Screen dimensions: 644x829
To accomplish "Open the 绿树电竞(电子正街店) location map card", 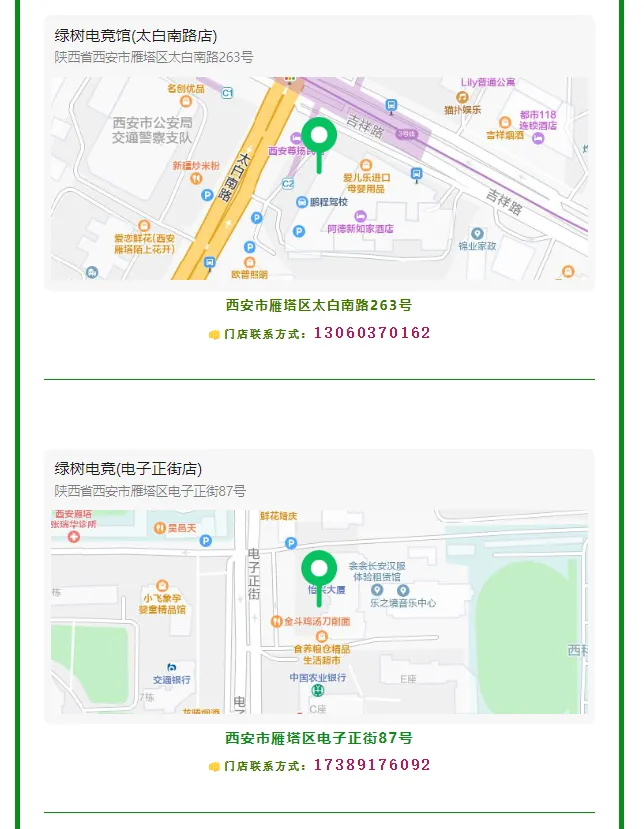I will click(319, 586).
